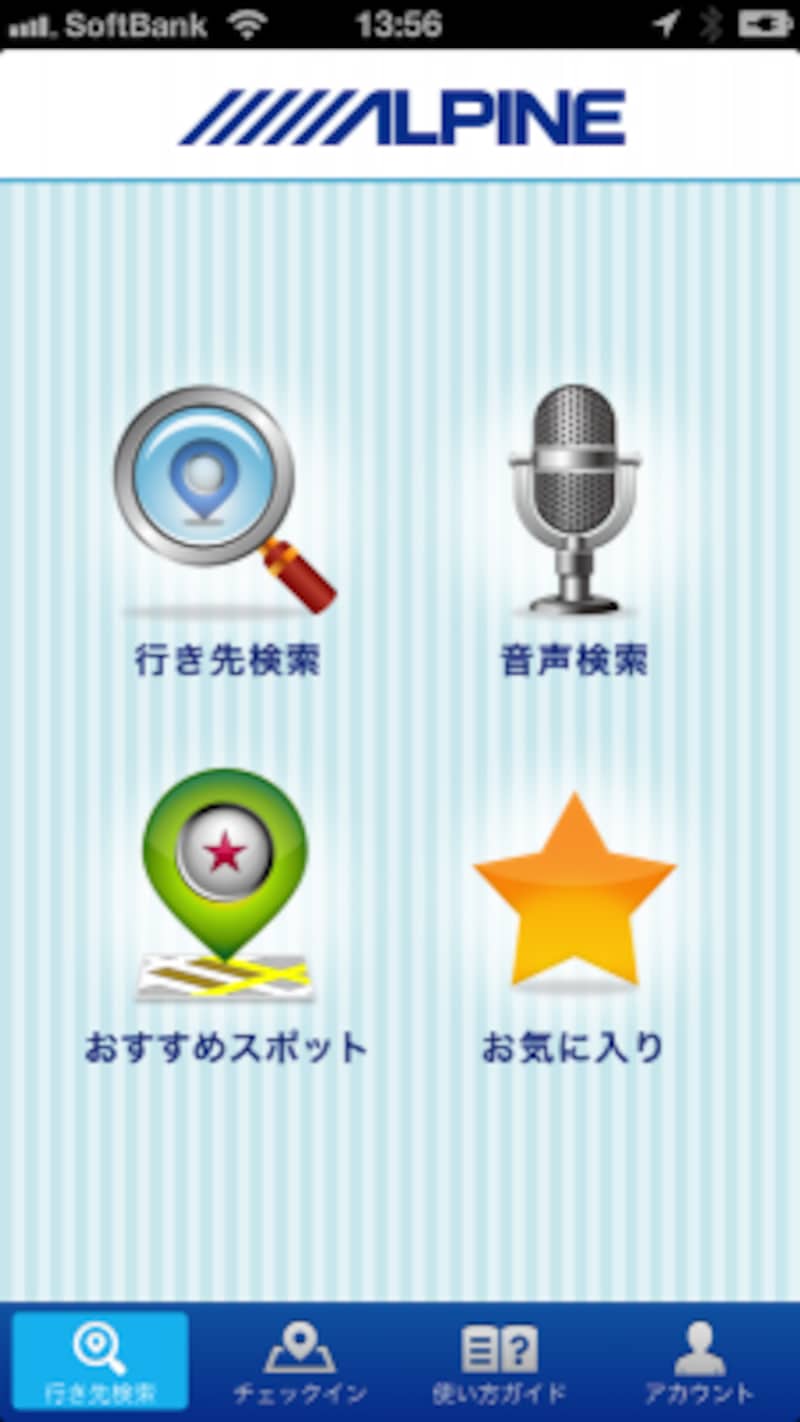This screenshot has width=800, height=1422.
Task: Select the 行き先検索 bottom tab
Action: [x=100, y=1362]
